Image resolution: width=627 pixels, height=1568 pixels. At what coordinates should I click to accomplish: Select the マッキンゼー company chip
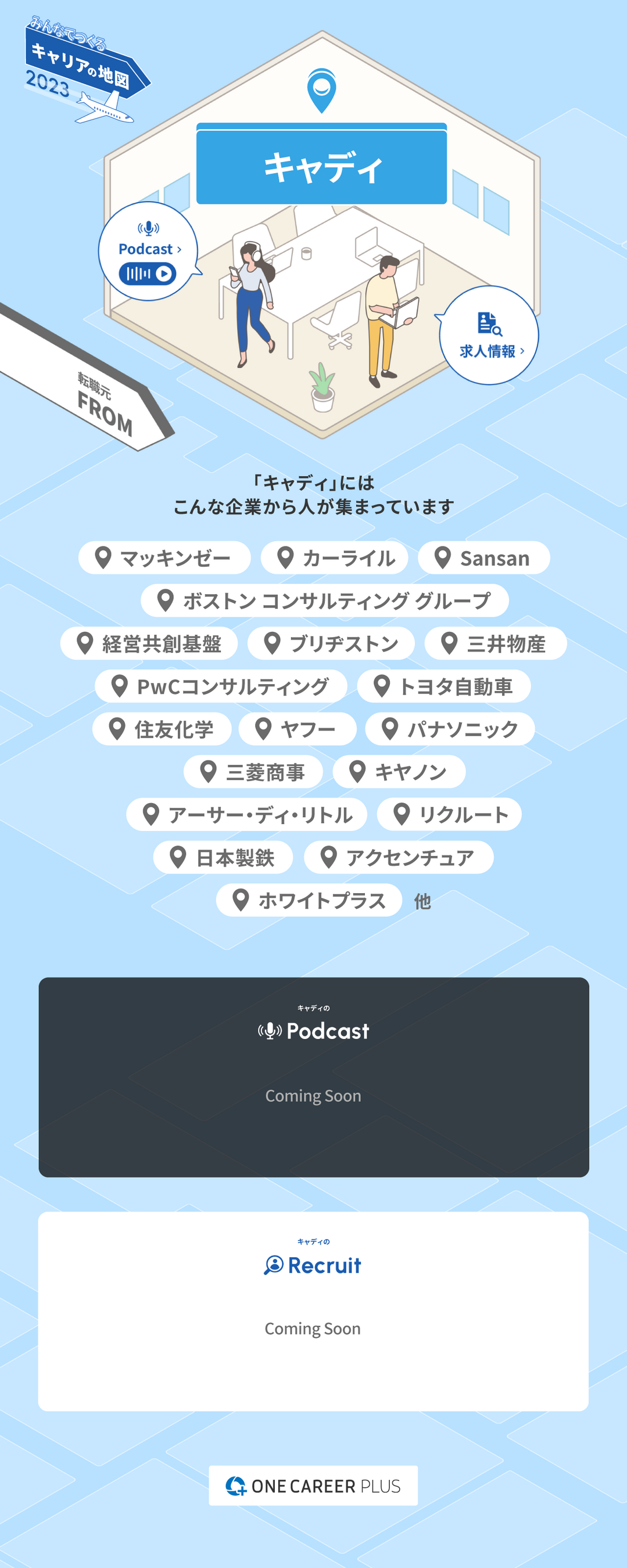click(x=164, y=558)
